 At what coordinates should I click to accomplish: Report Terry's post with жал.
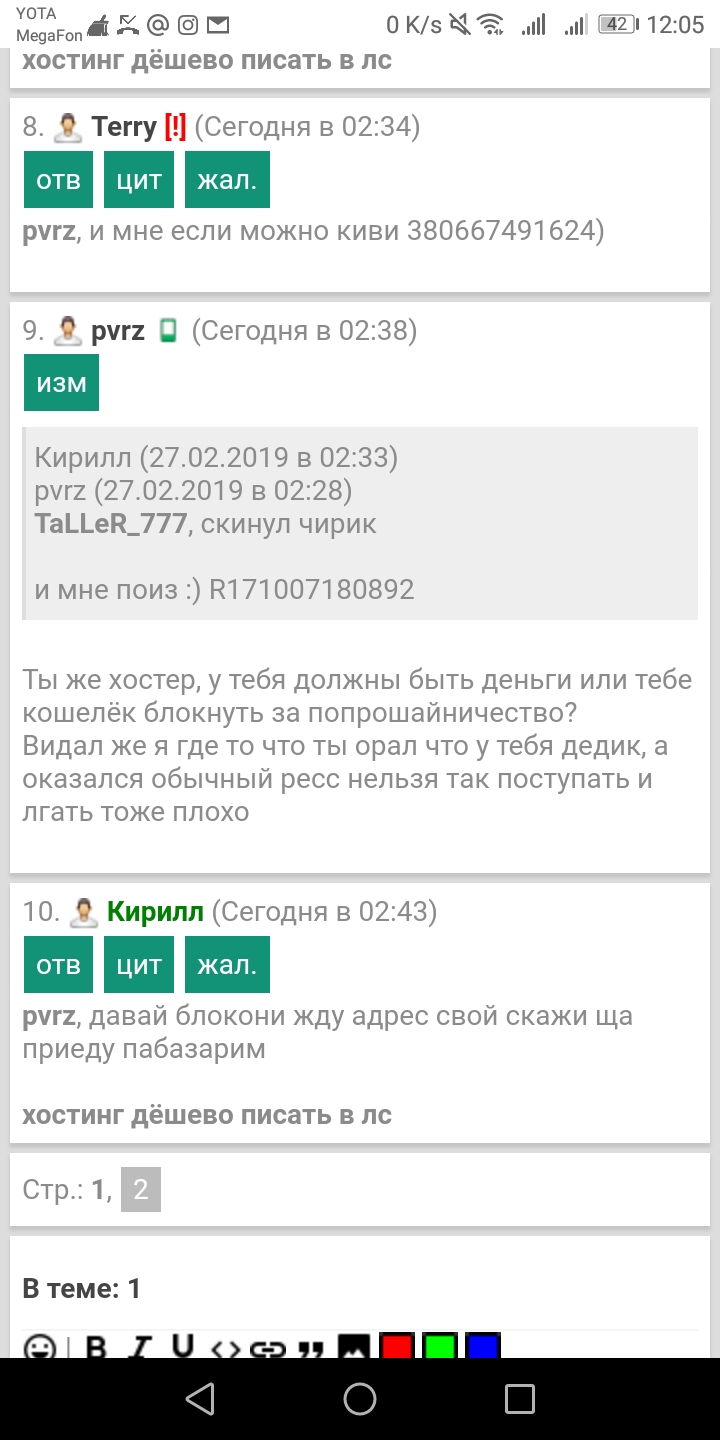click(x=227, y=180)
